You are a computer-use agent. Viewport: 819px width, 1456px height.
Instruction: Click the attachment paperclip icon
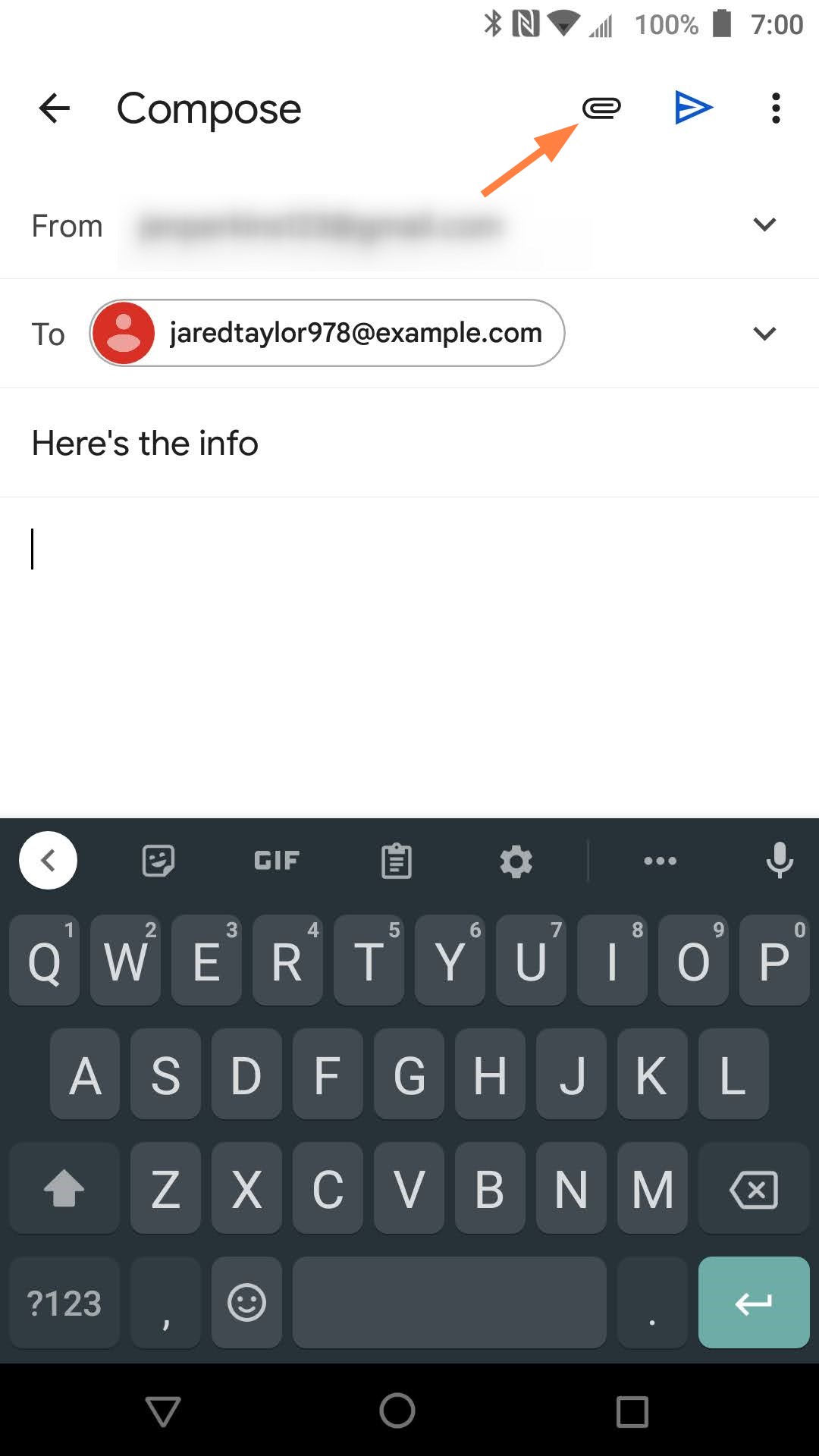click(601, 108)
